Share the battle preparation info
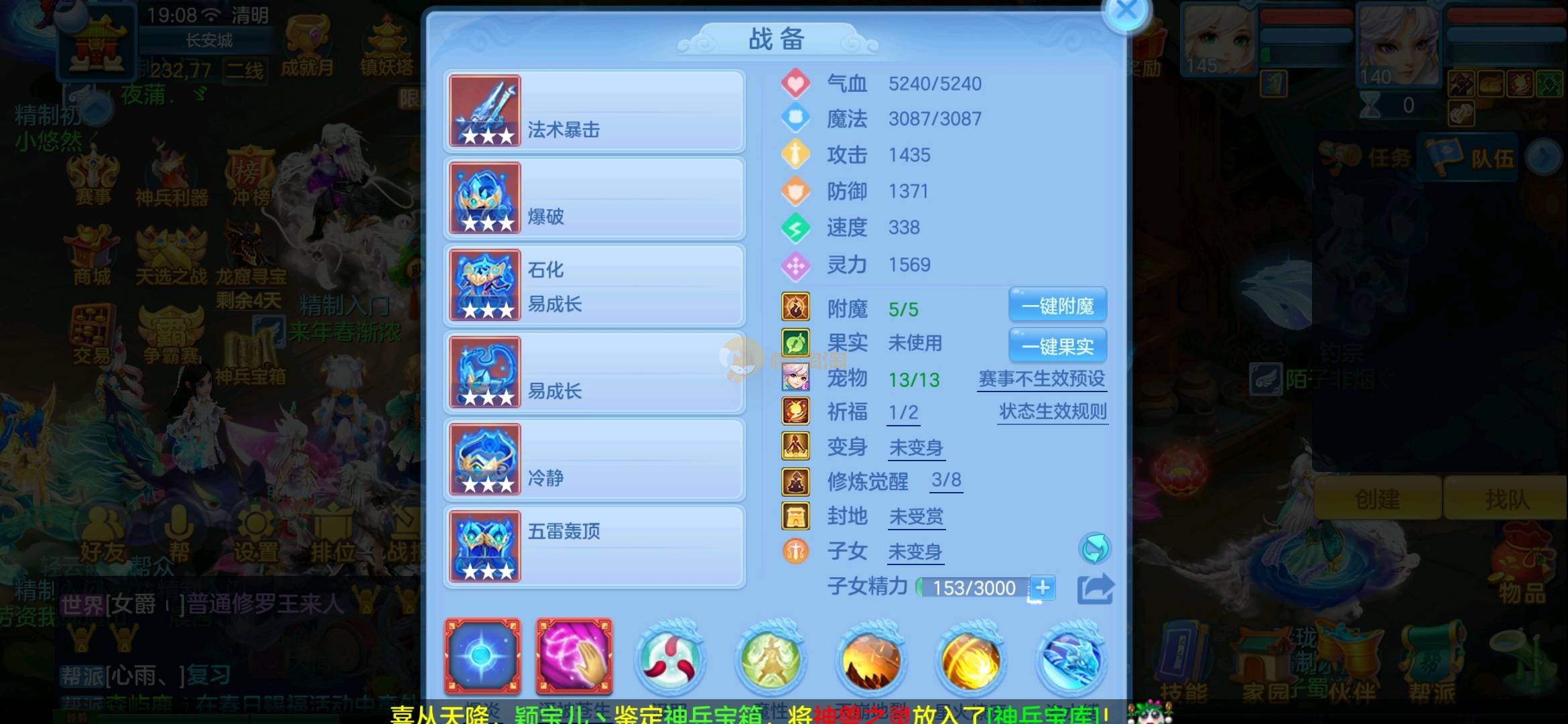This screenshot has height=724, width=1568. point(1095,589)
